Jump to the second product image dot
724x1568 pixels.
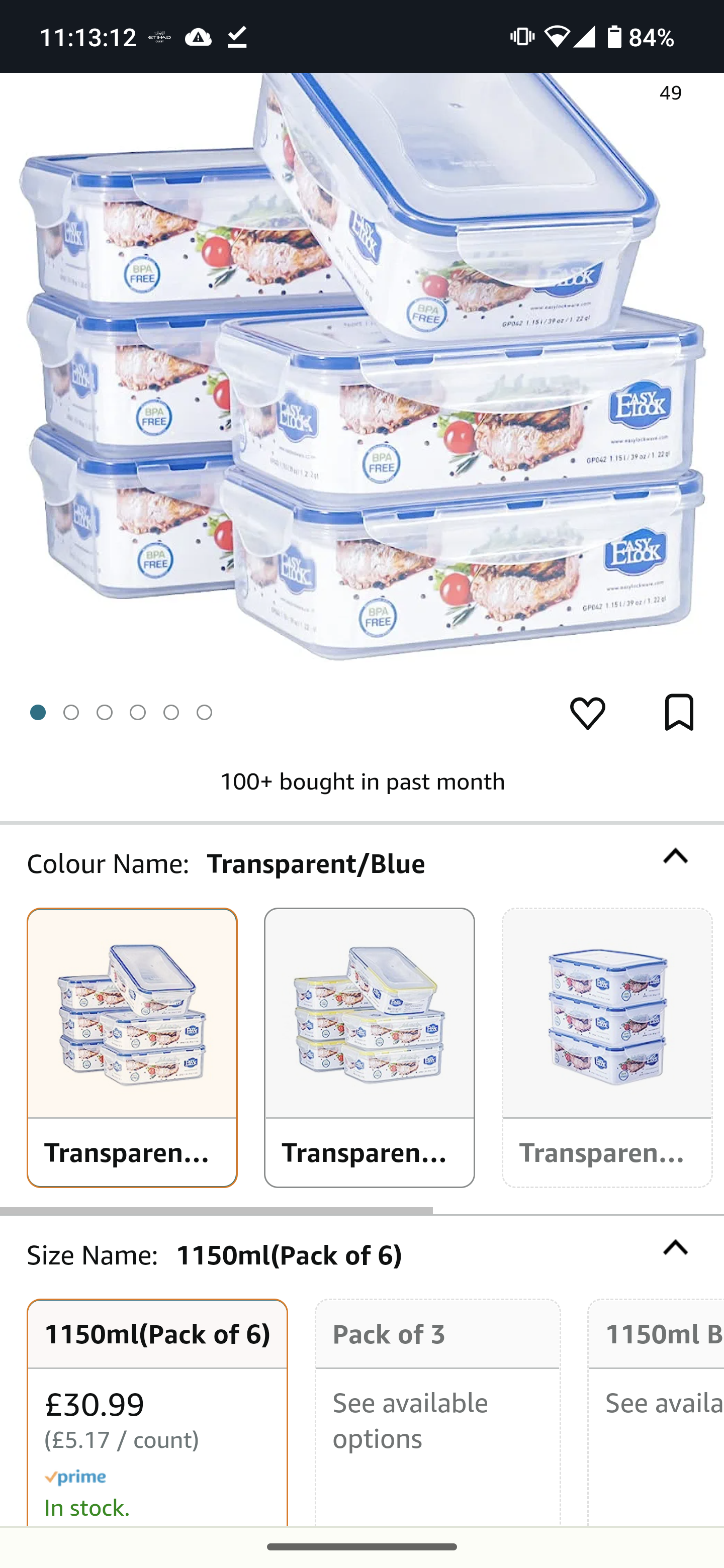coord(71,712)
